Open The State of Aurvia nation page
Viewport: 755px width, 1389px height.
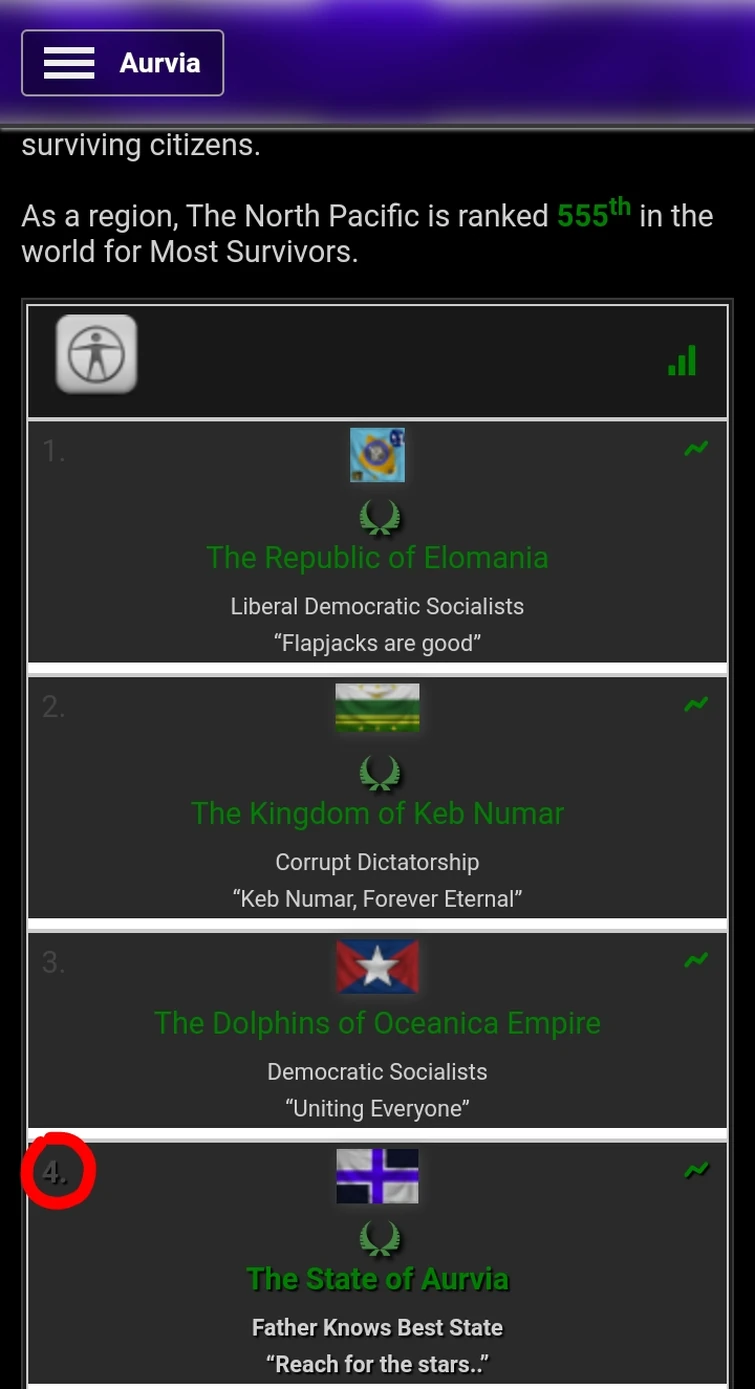pos(377,1279)
